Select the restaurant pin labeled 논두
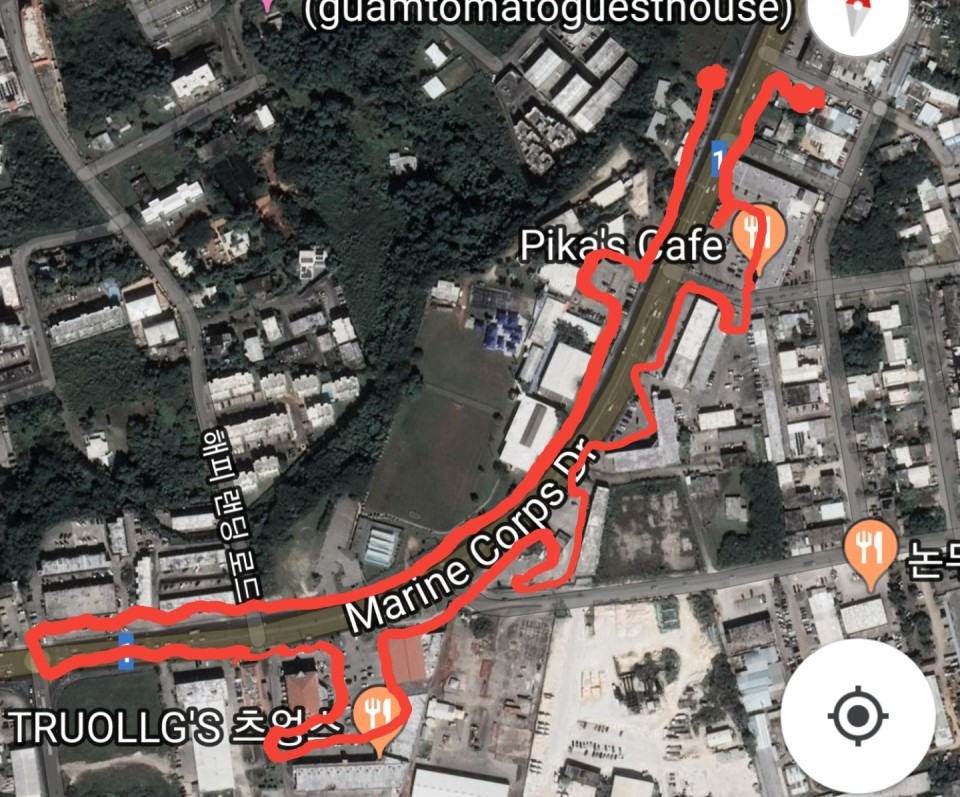 (x=868, y=548)
